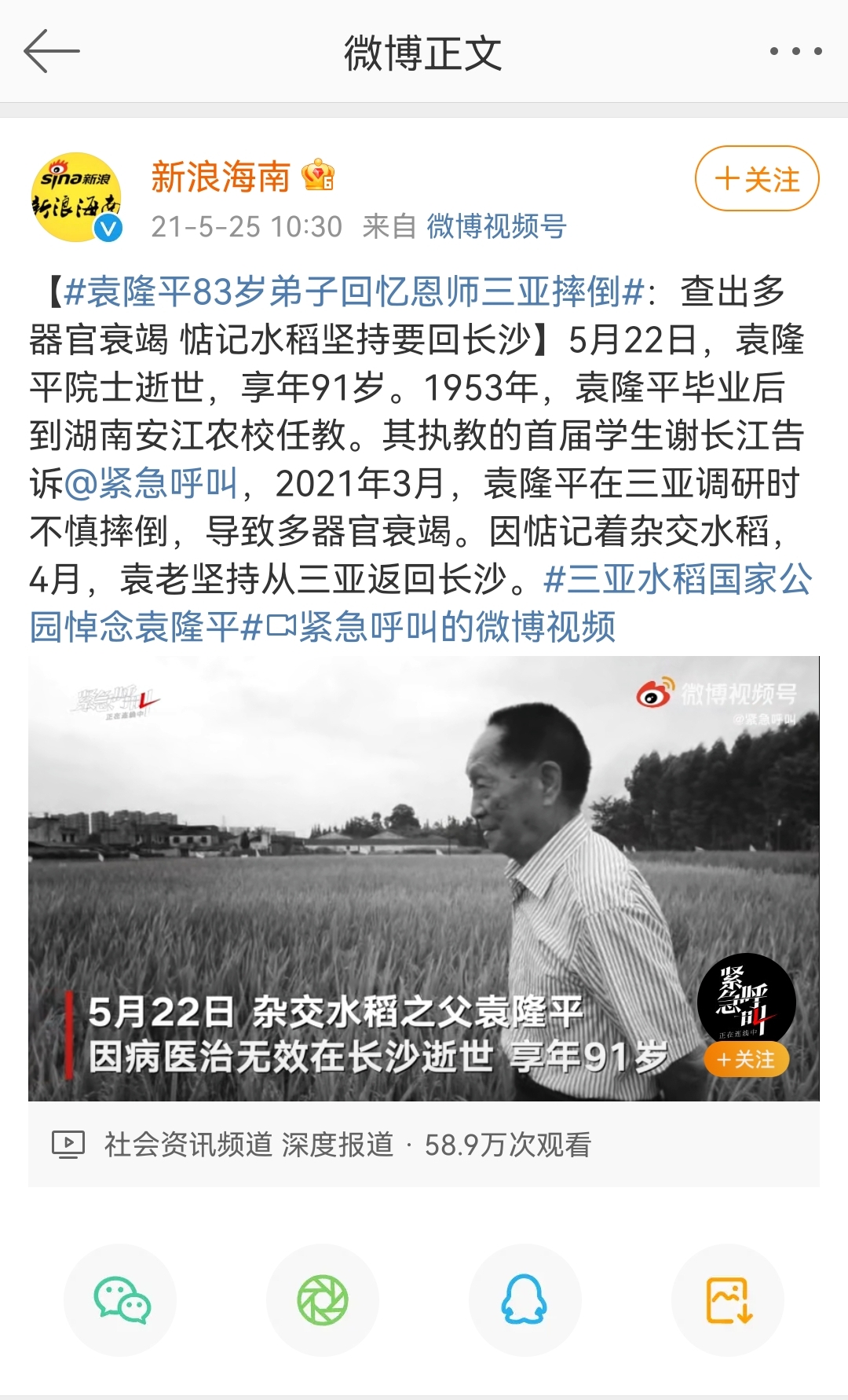
Task: Open the three-dot overflow menu
Action: click(795, 52)
